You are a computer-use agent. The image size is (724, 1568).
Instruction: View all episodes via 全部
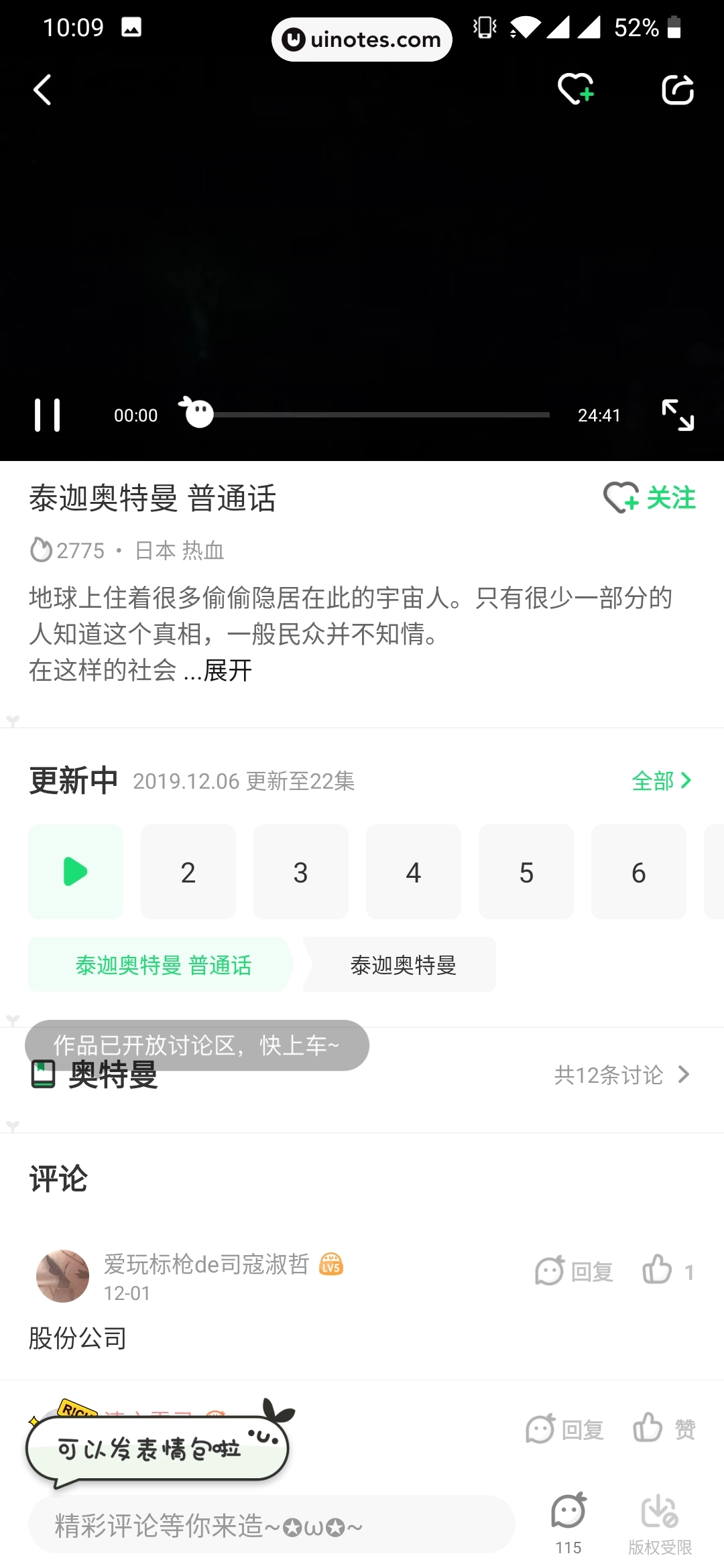(x=661, y=781)
